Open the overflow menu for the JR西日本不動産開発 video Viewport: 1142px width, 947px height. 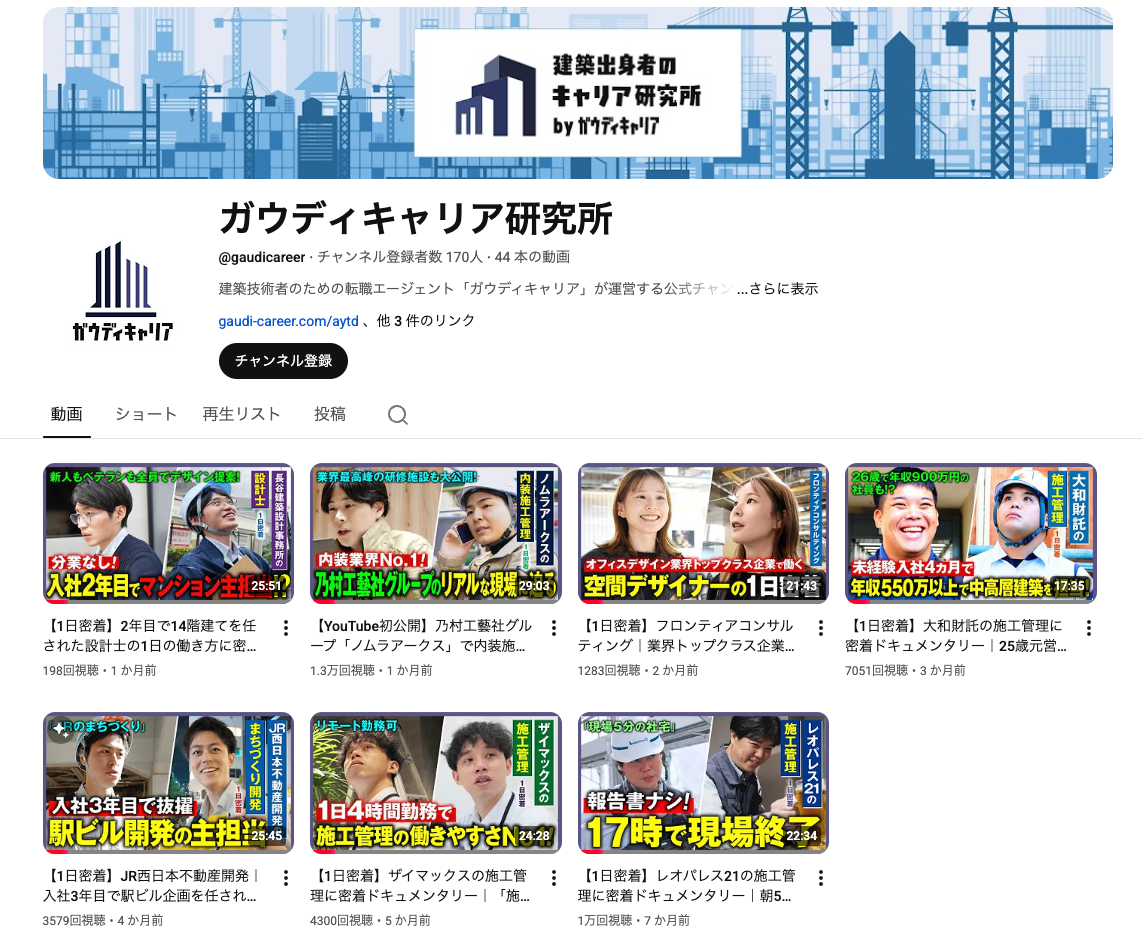pos(286,877)
